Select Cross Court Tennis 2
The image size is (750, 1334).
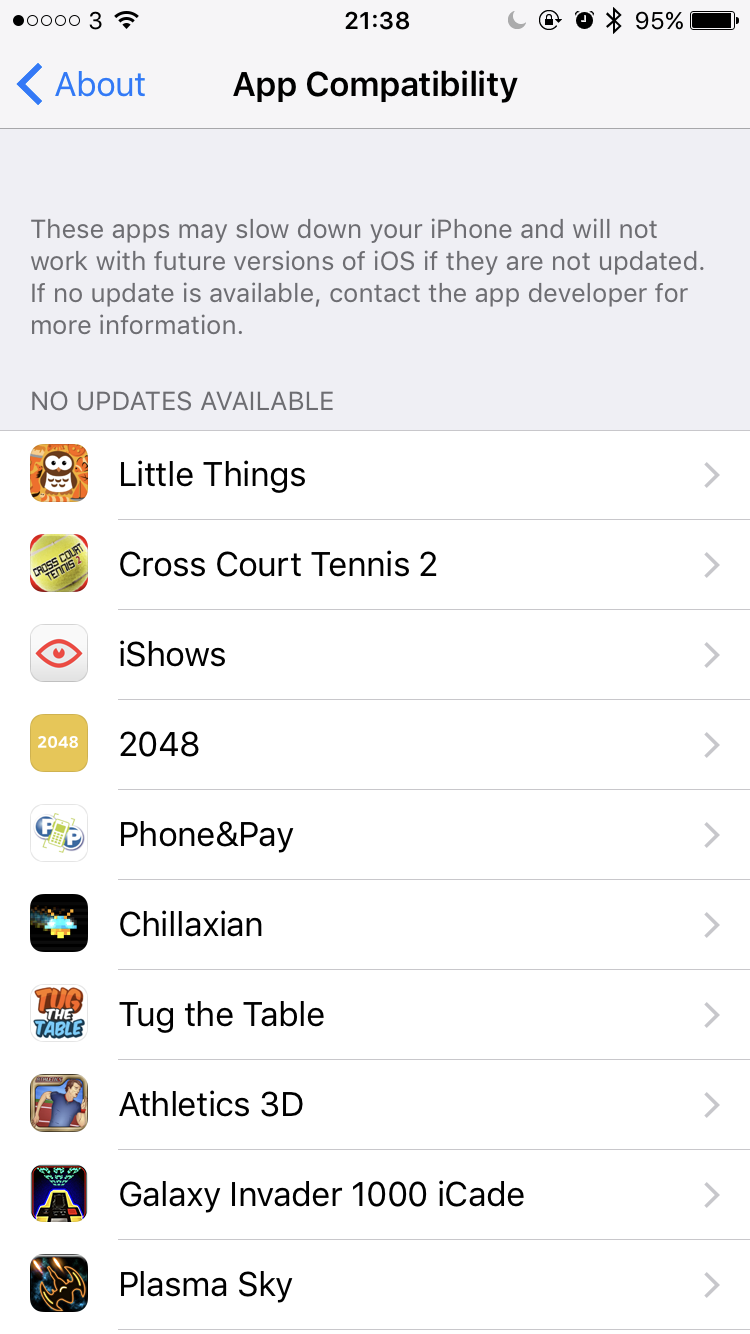pos(375,565)
